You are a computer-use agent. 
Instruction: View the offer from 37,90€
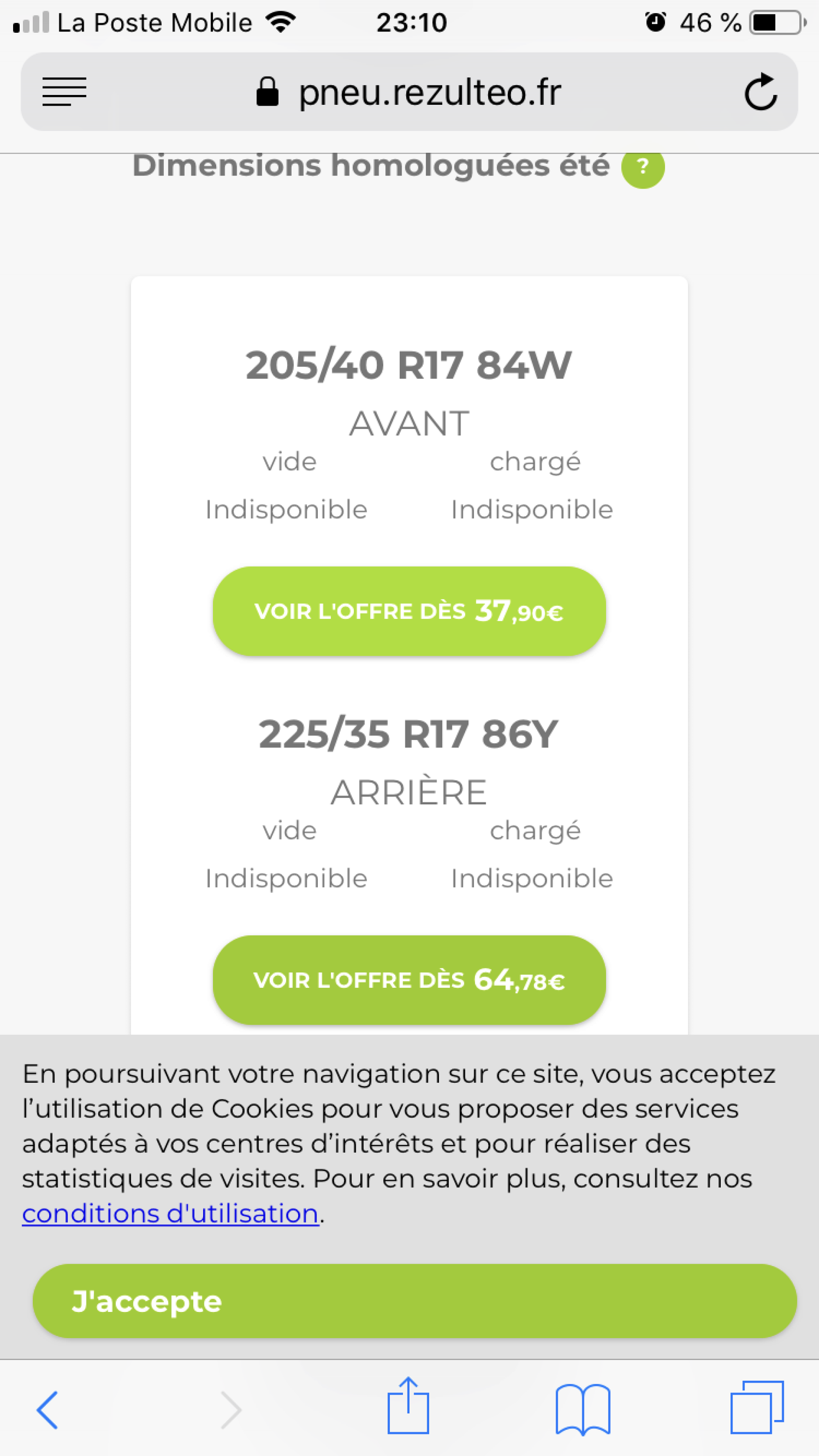409,611
